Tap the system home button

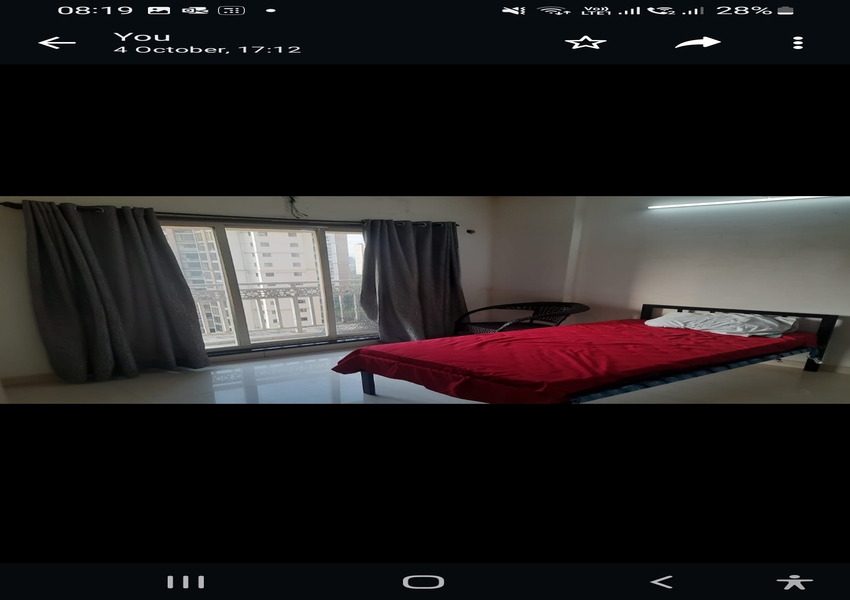coord(423,581)
